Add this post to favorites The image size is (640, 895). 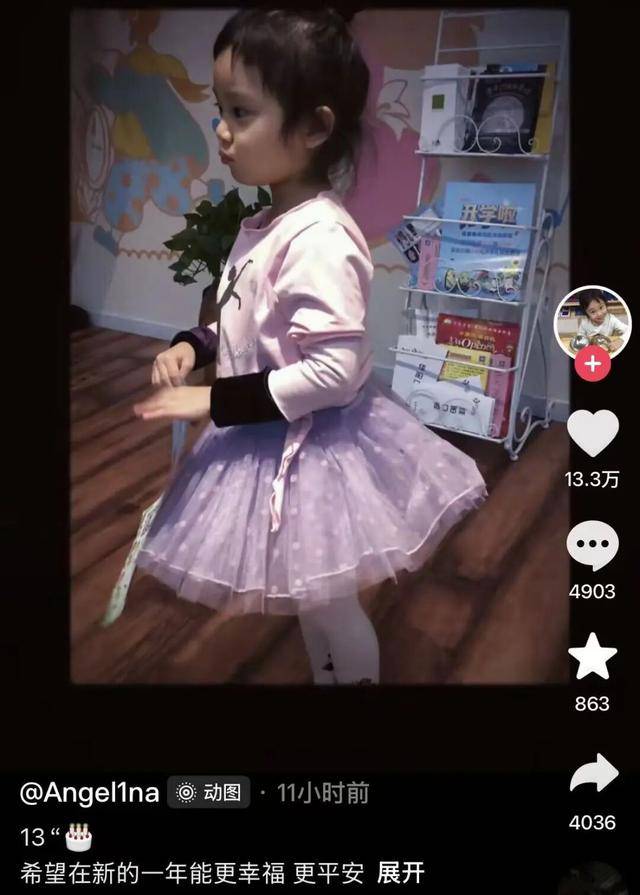(x=592, y=657)
